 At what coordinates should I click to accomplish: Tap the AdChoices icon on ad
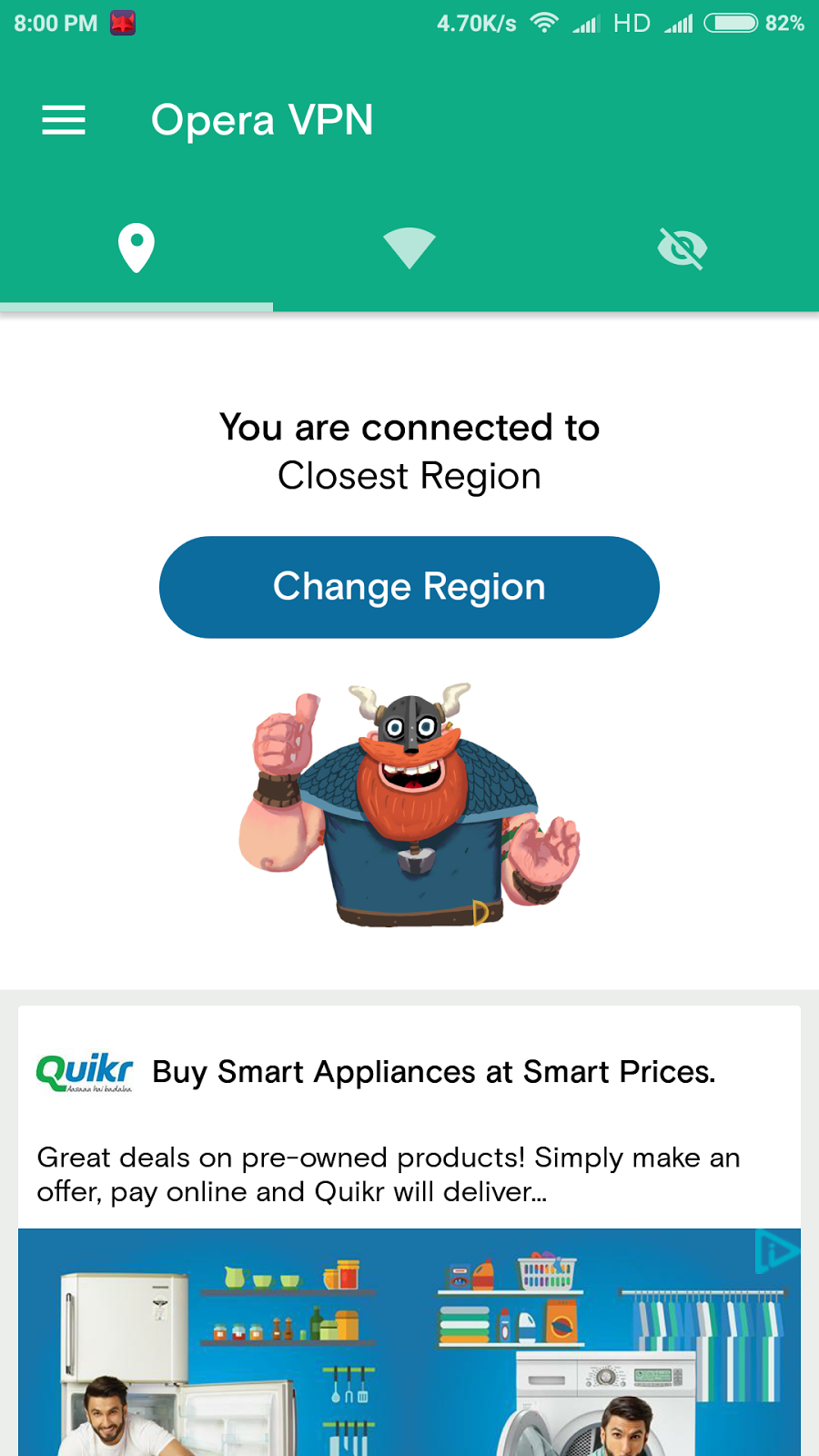tap(775, 1252)
